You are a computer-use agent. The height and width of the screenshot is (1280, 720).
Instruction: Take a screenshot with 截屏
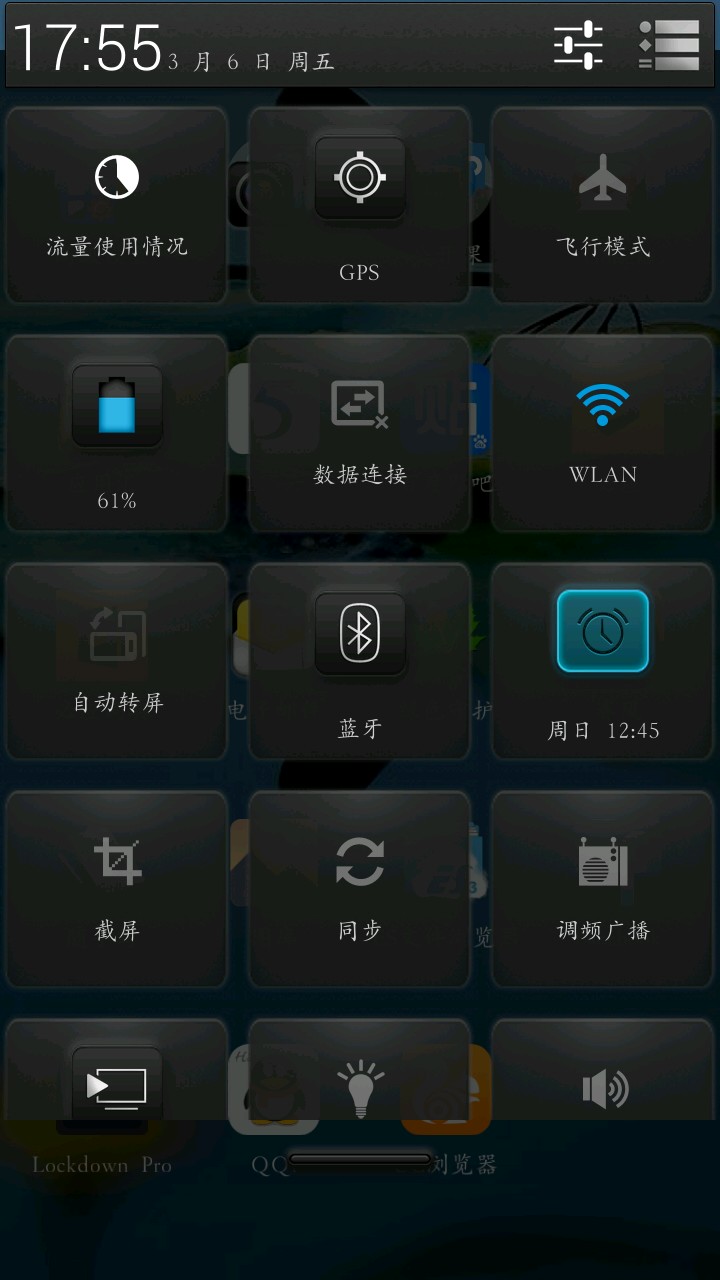point(117,888)
